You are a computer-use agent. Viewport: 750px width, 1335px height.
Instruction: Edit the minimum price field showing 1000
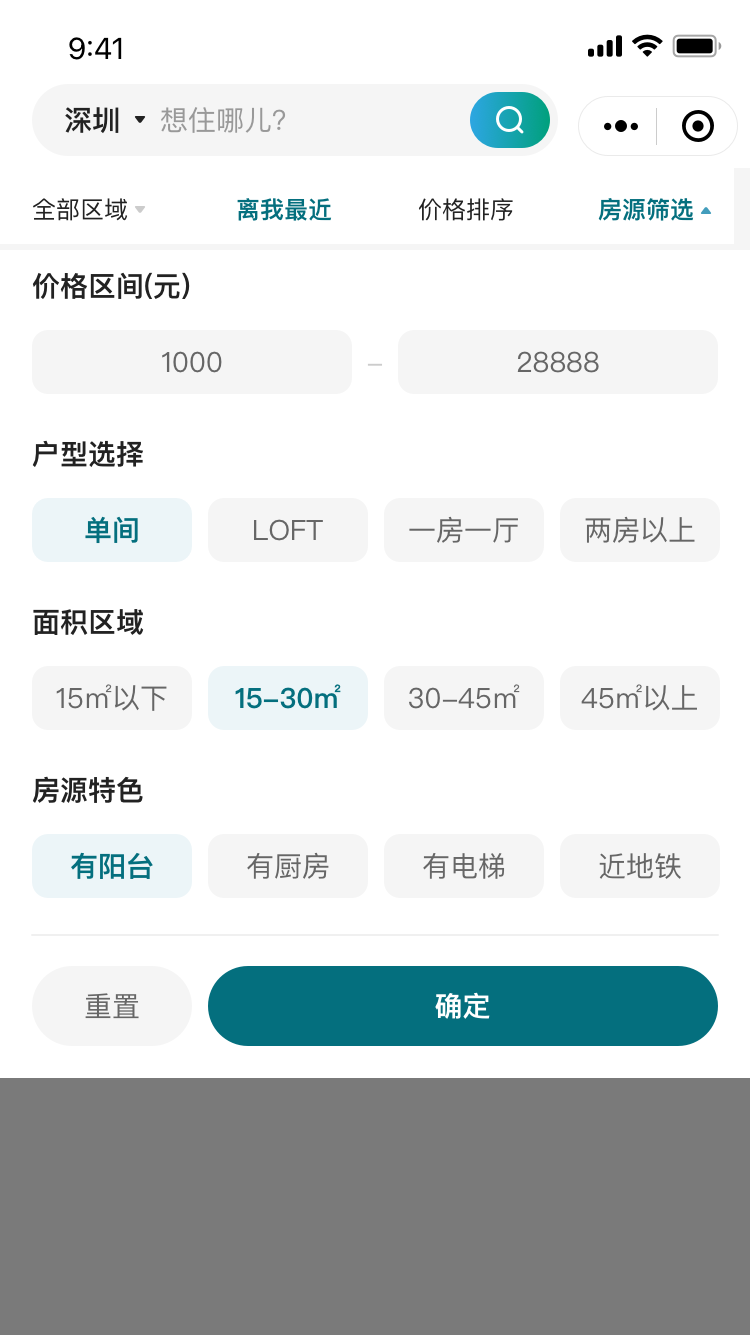(191, 362)
